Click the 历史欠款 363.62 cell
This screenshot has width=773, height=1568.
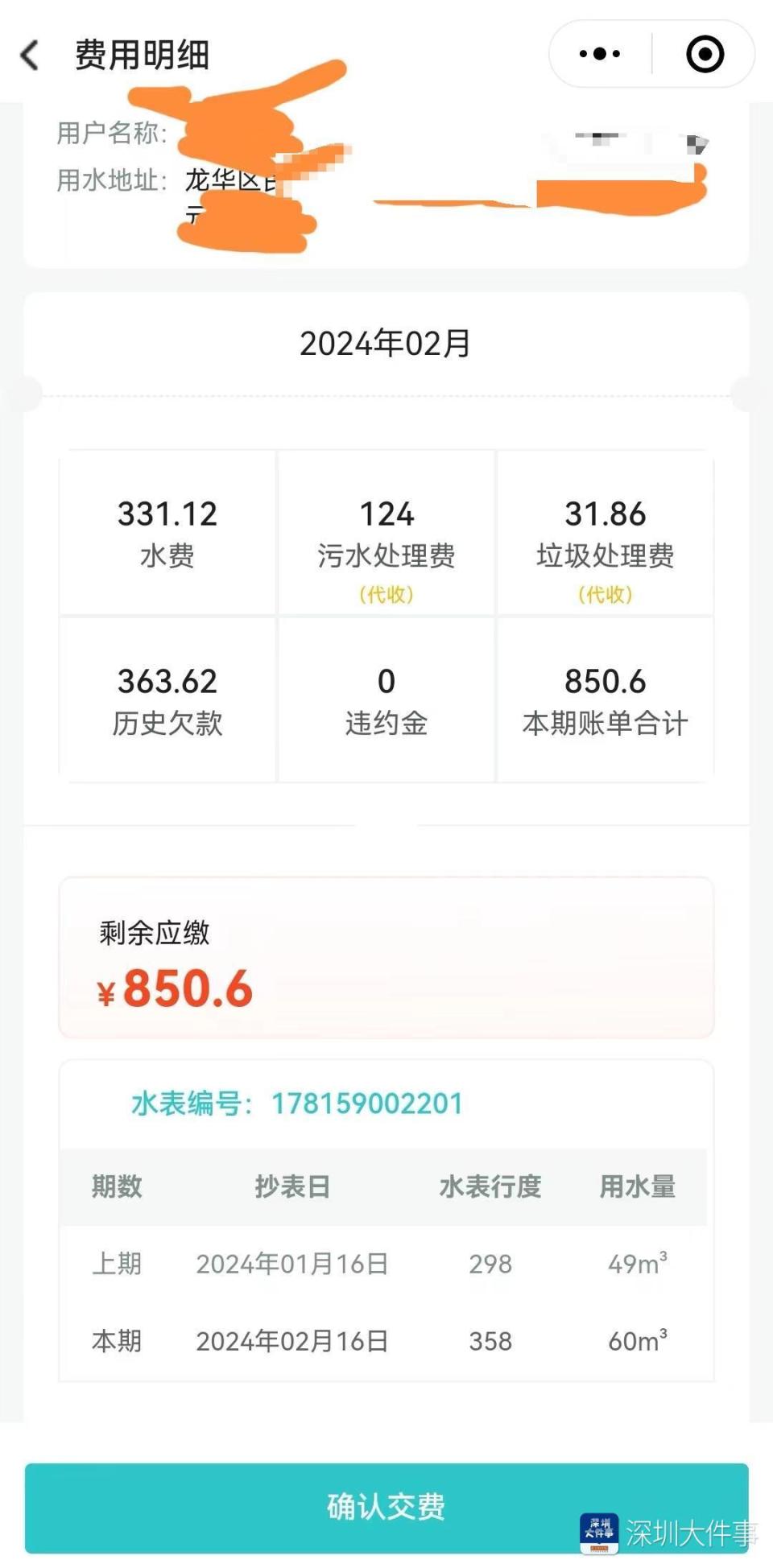[166, 699]
